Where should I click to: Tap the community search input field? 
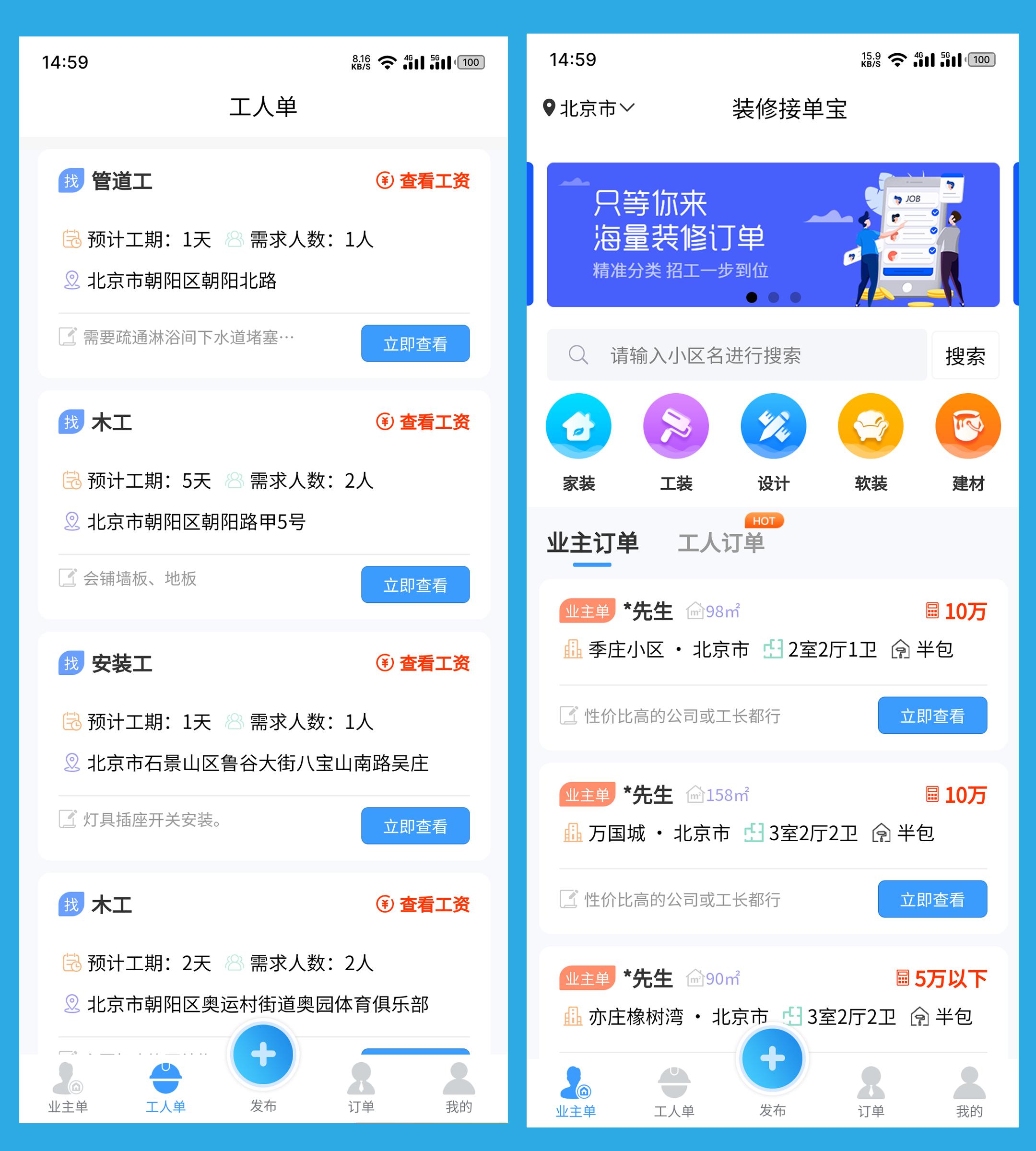click(x=734, y=355)
